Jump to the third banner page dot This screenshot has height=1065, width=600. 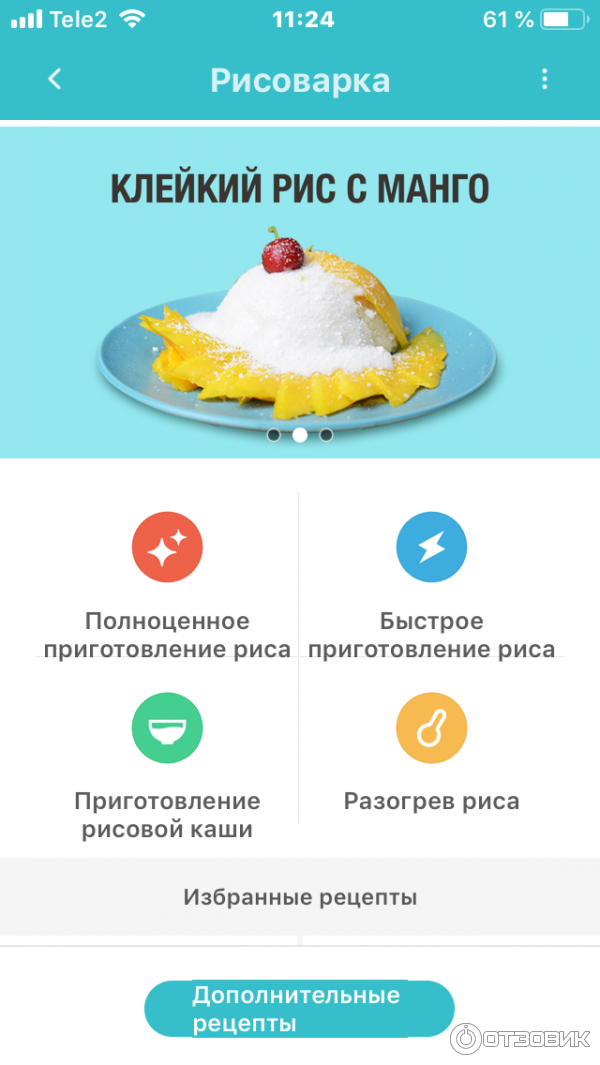point(326,435)
